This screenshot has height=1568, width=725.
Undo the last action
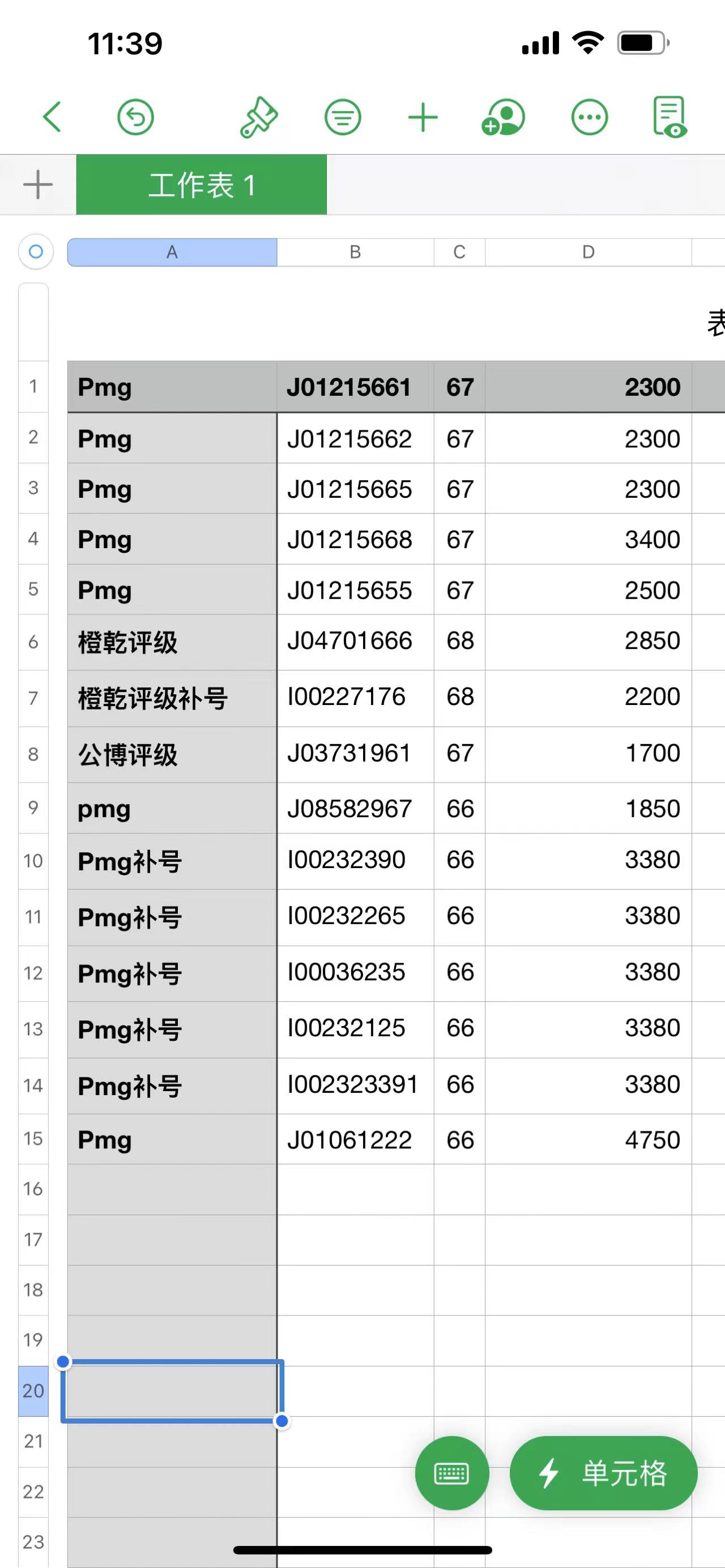coord(135,117)
